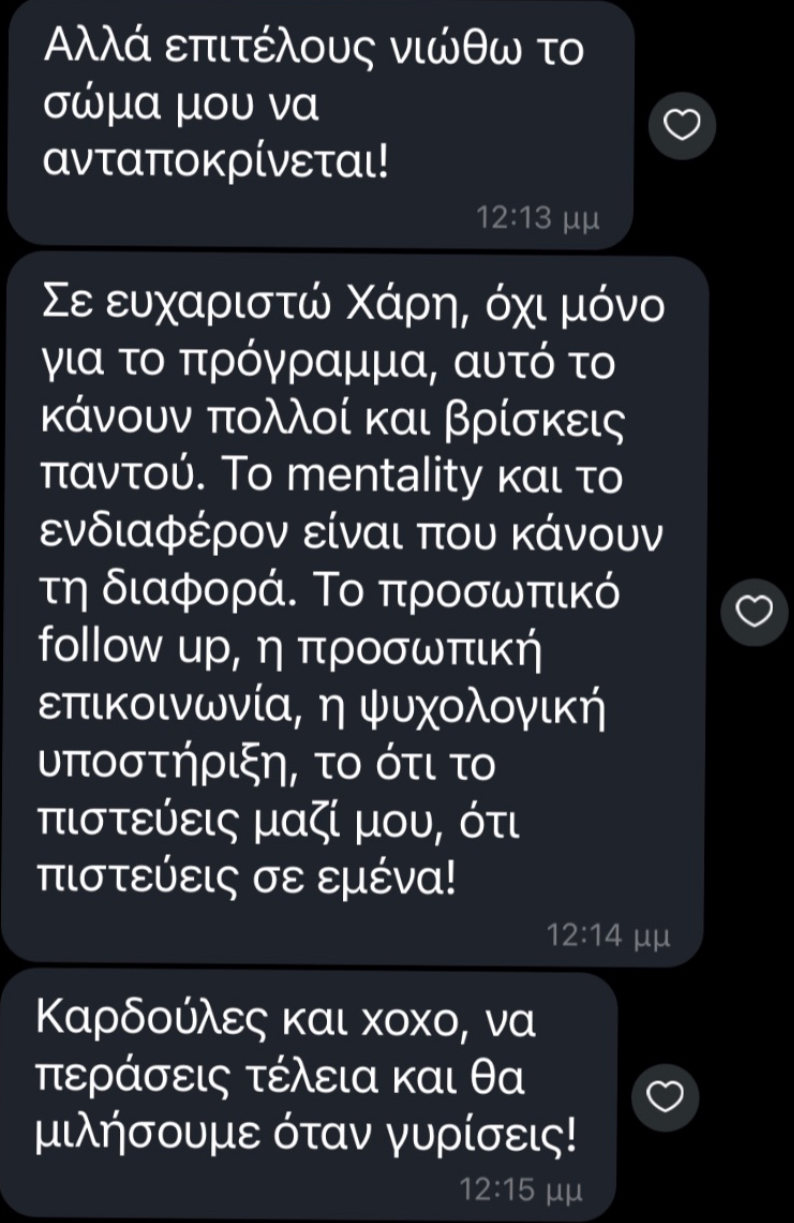Image resolution: width=794 pixels, height=1223 pixels.
Task: Like the Καρδούλες και xoxo message
Action: 667,1097
